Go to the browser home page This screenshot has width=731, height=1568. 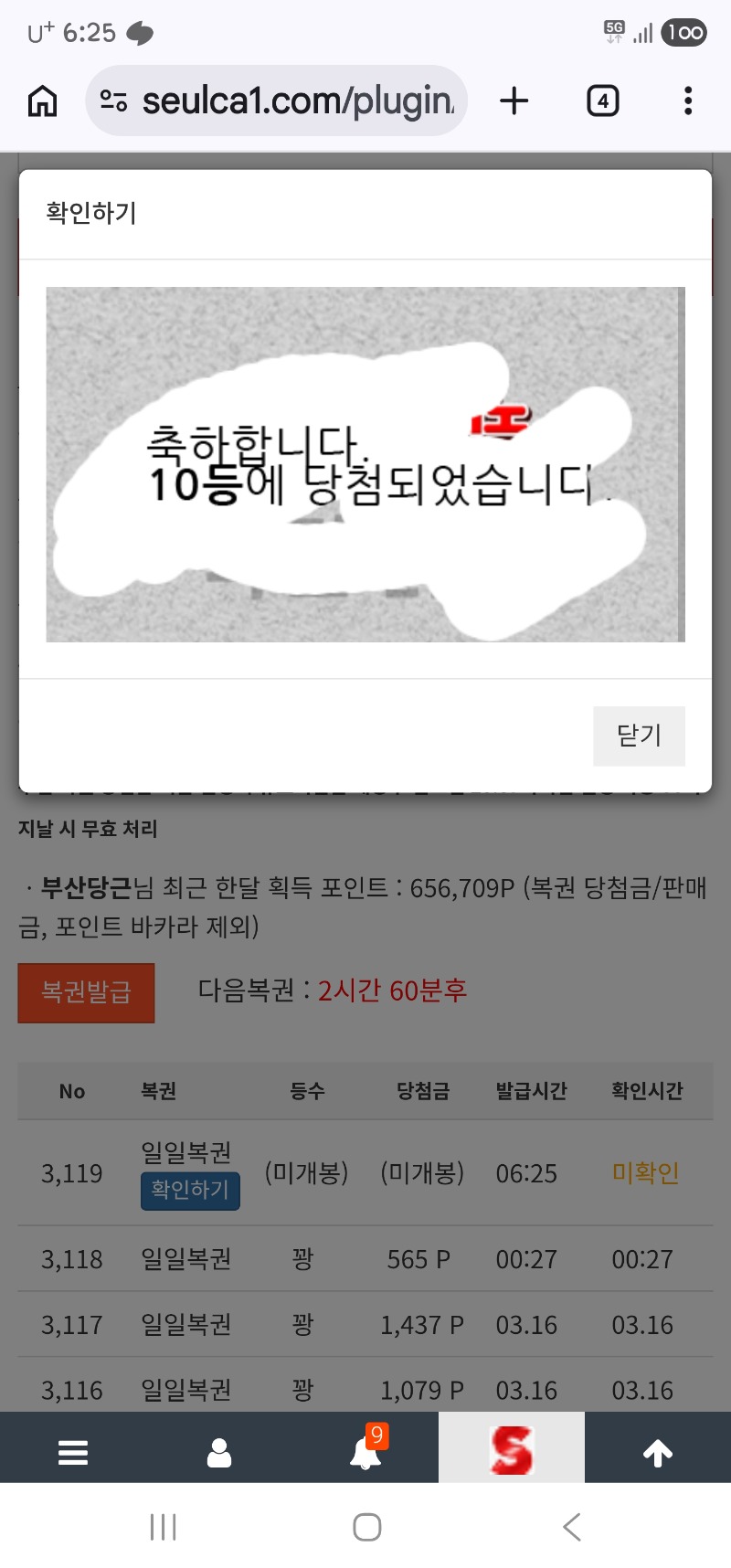point(42,101)
